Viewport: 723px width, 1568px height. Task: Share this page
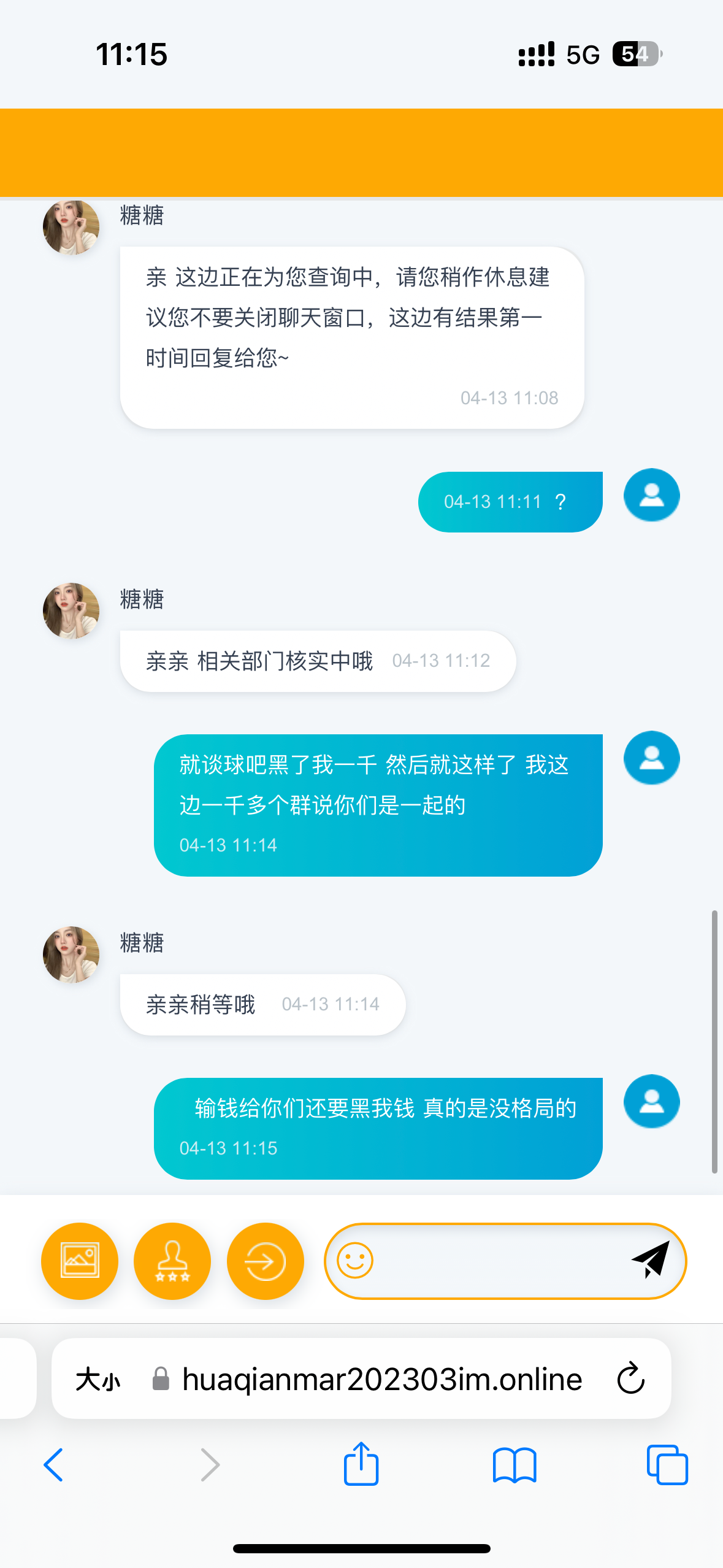tap(361, 1464)
